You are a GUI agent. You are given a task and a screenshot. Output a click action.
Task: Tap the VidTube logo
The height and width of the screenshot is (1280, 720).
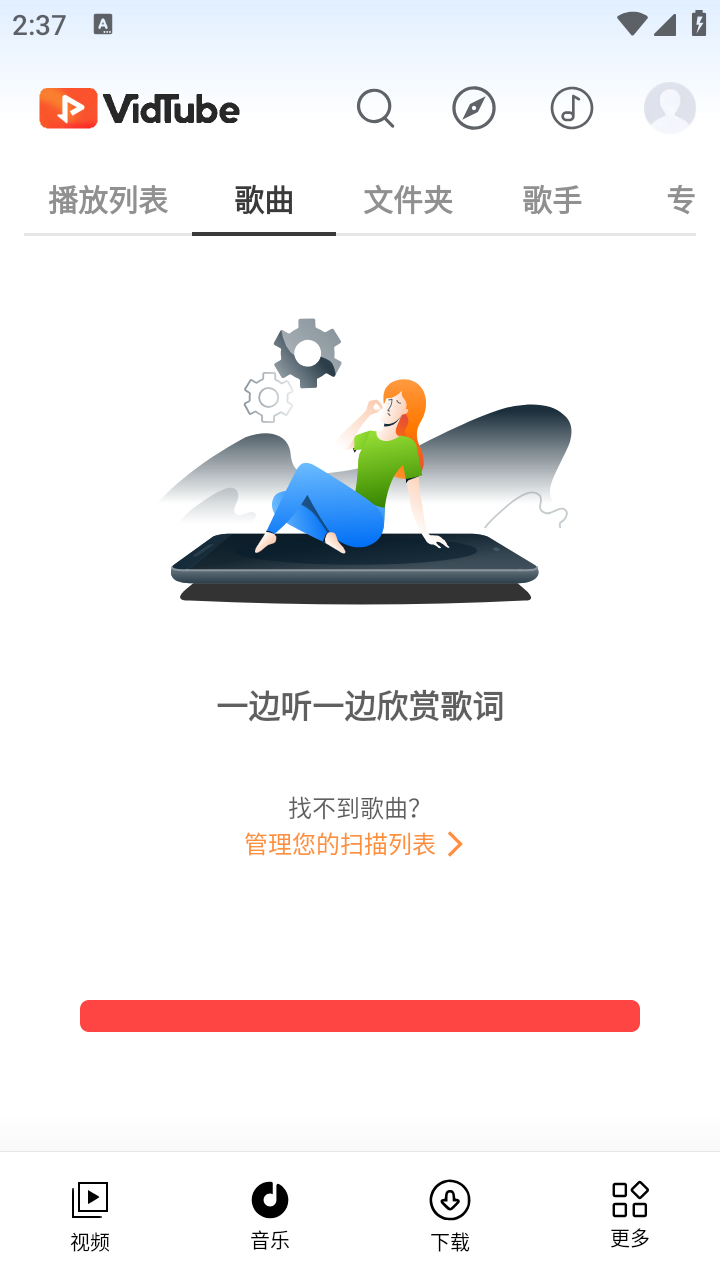coord(139,108)
